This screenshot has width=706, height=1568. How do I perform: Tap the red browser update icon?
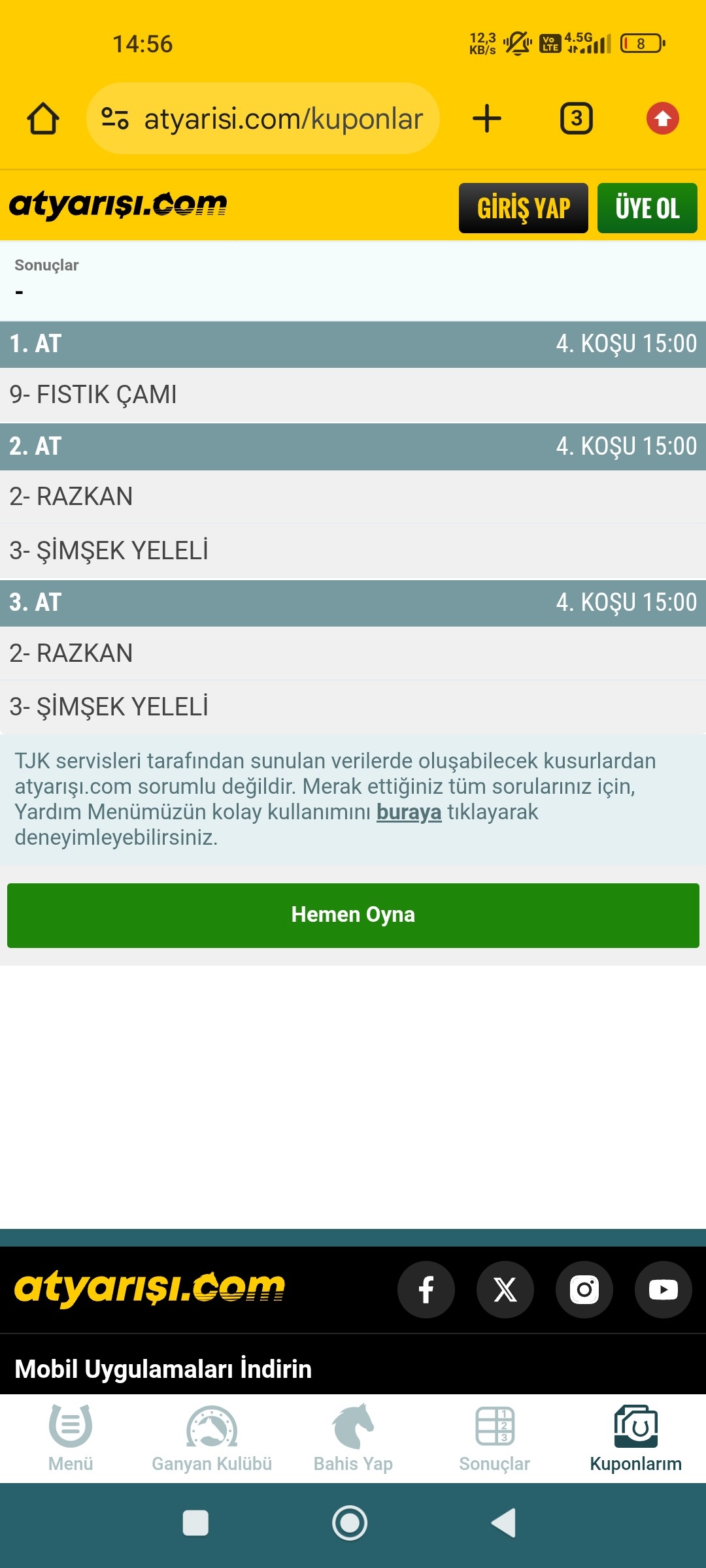pos(662,119)
